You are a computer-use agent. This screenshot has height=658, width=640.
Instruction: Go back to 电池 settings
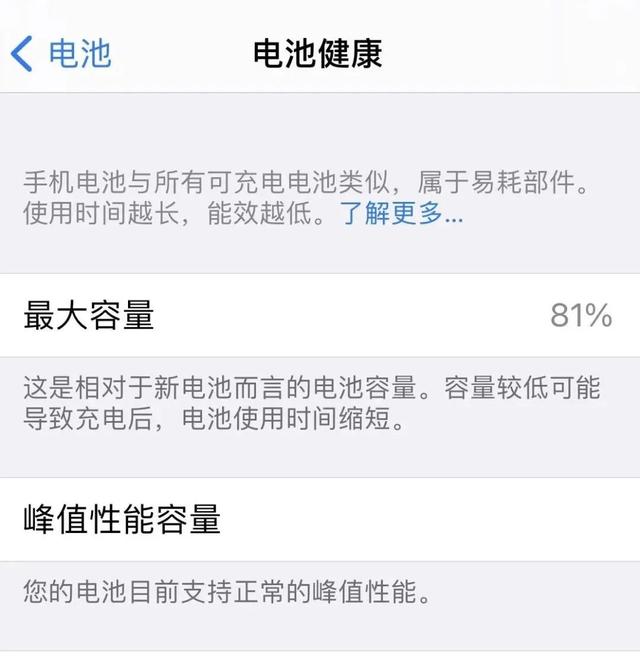click(x=62, y=52)
